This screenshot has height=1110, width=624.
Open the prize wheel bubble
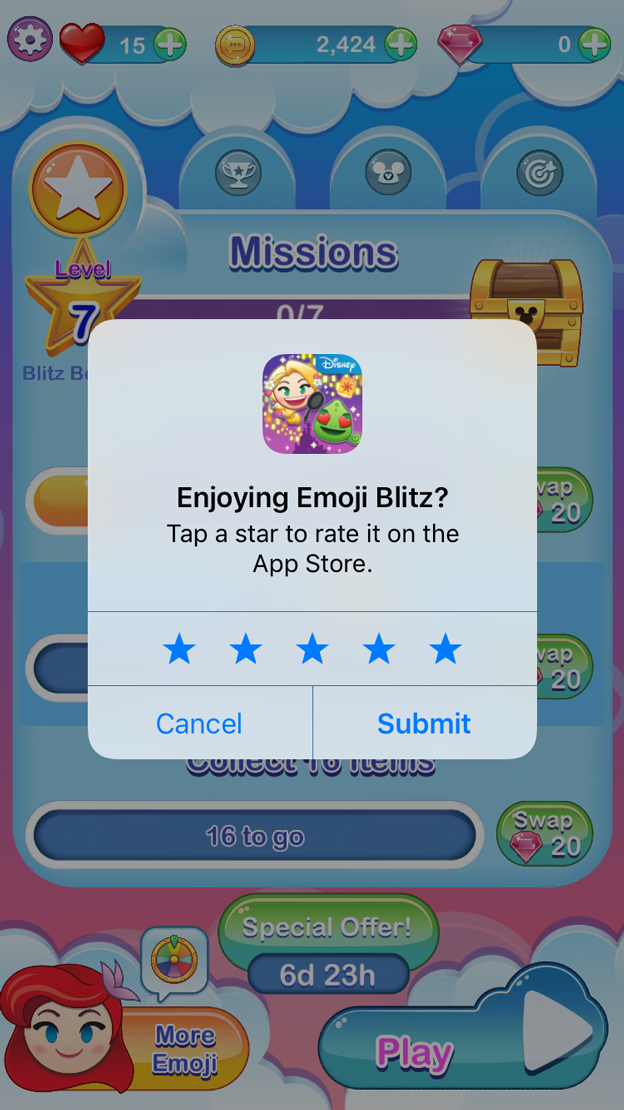174,962
